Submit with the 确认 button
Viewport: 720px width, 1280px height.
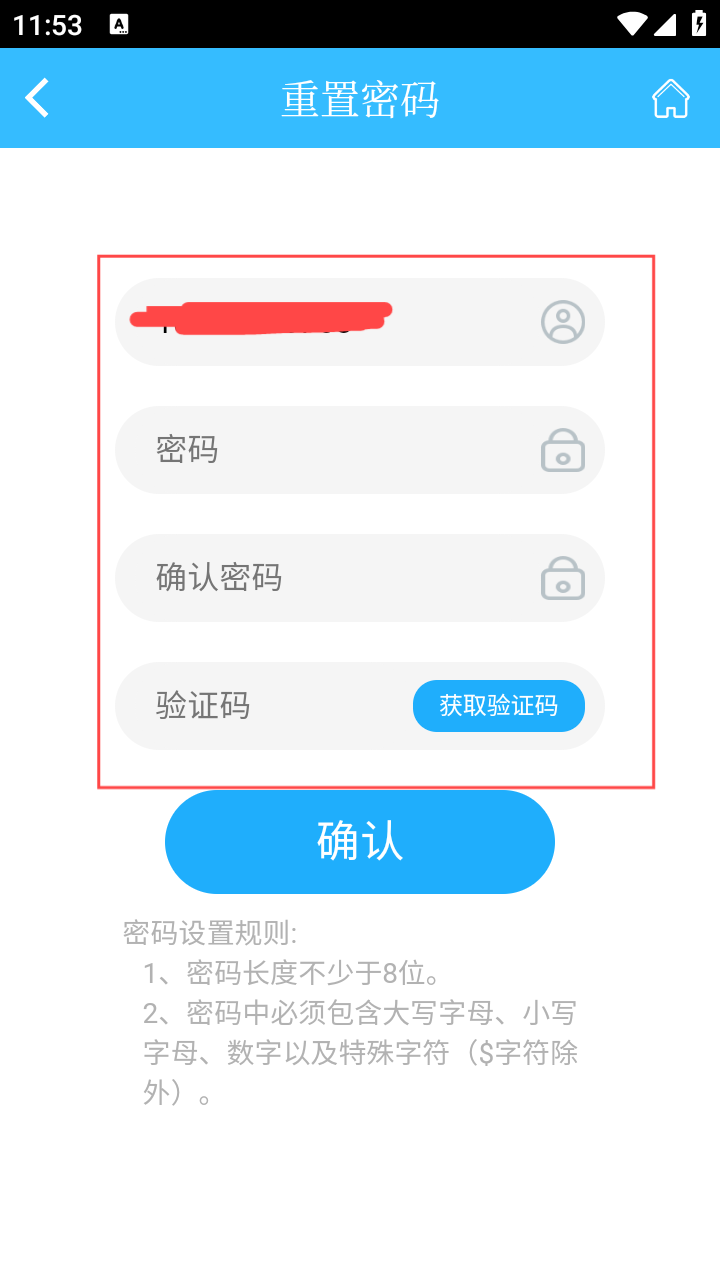pyautogui.click(x=360, y=842)
